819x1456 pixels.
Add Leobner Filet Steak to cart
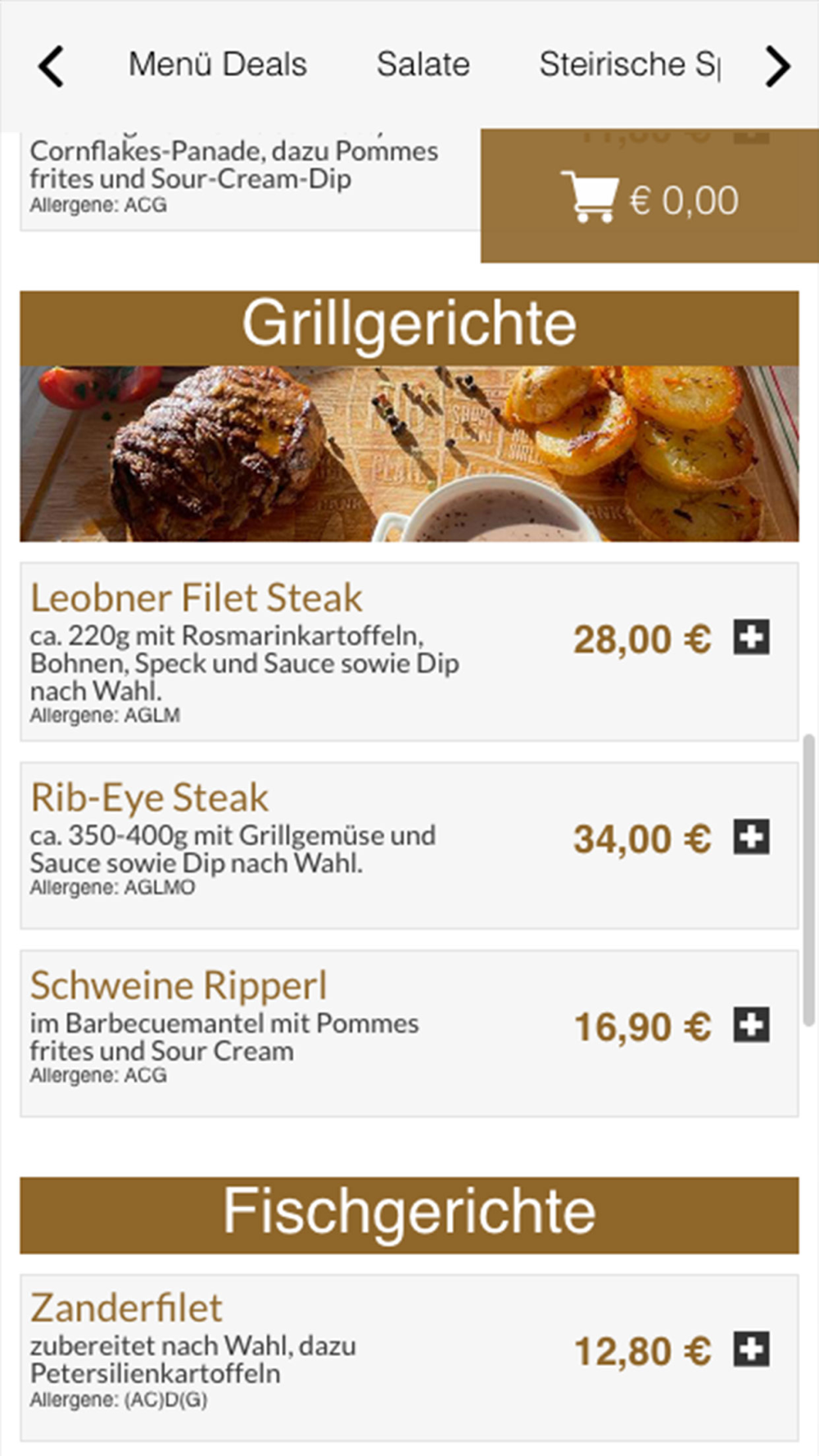[751, 638]
